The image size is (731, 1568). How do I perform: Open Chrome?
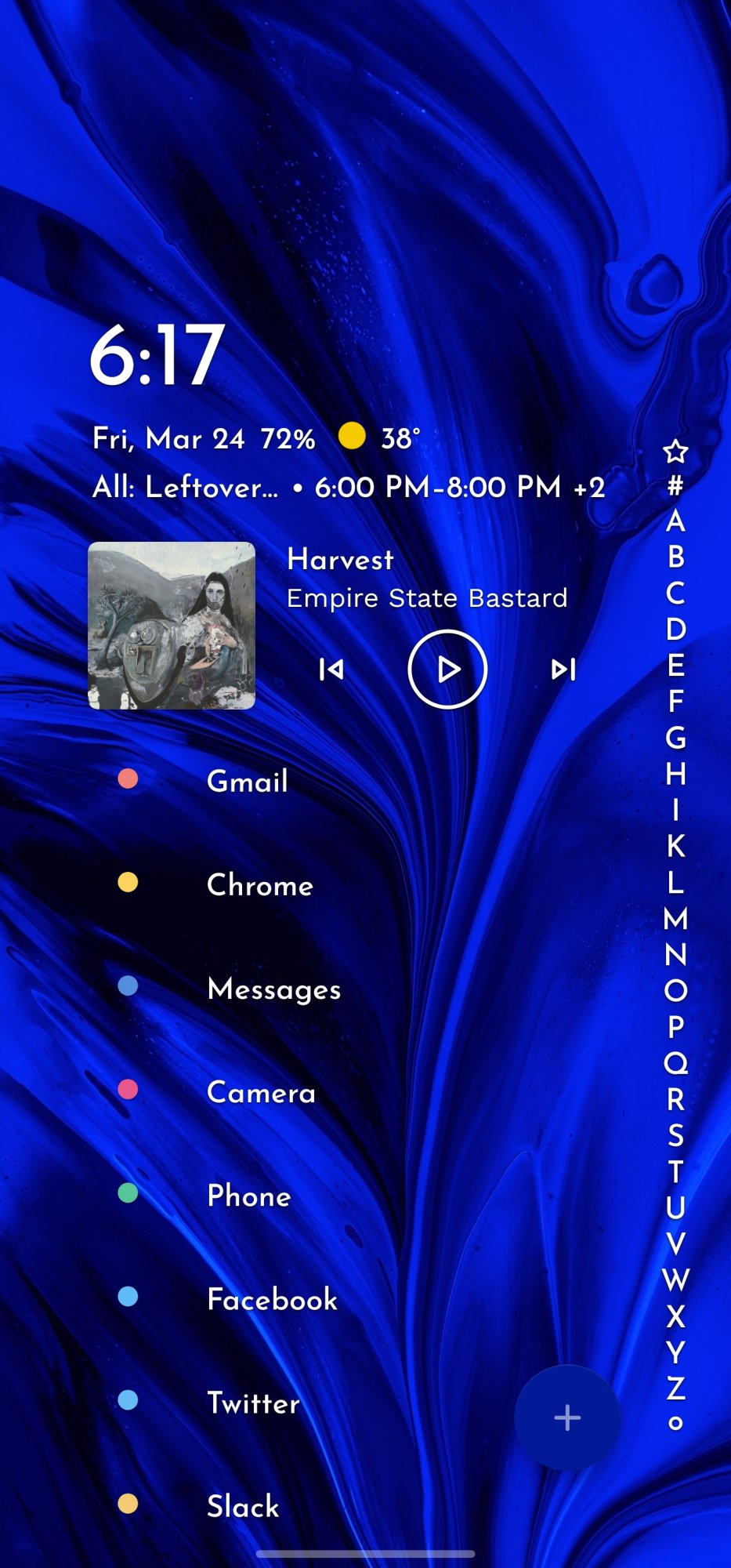pyautogui.click(x=259, y=885)
